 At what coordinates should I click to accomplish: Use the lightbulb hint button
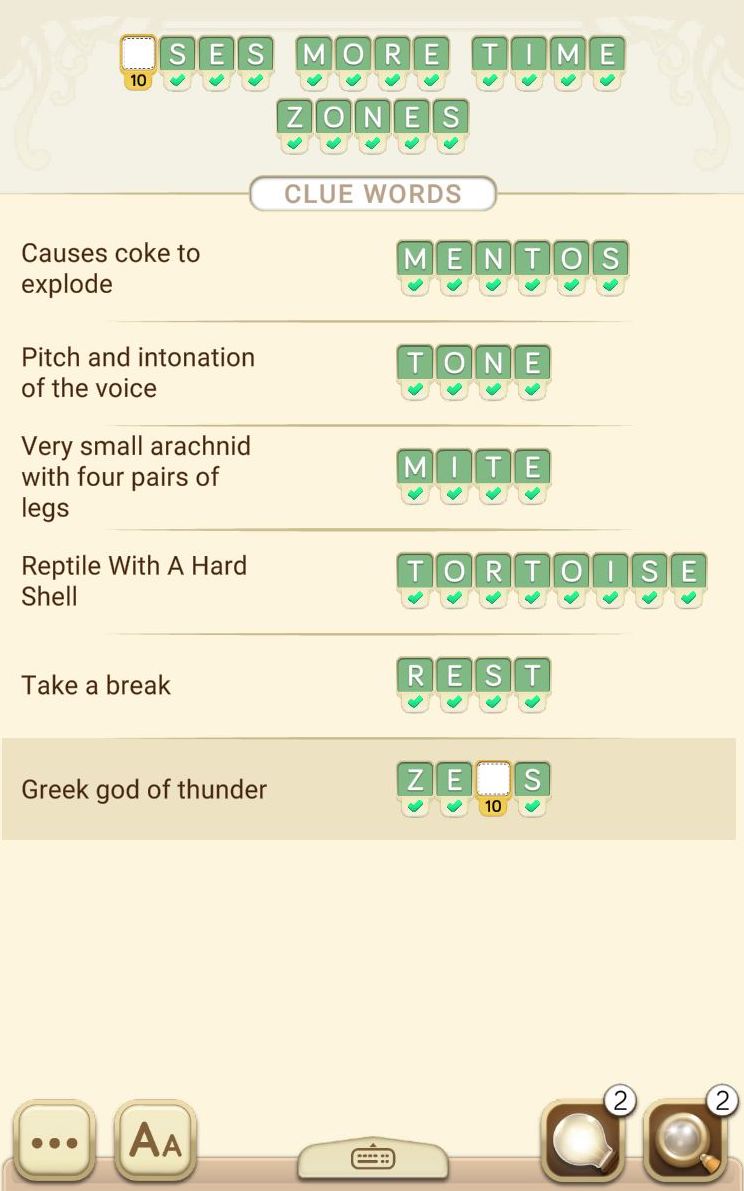(x=582, y=1140)
